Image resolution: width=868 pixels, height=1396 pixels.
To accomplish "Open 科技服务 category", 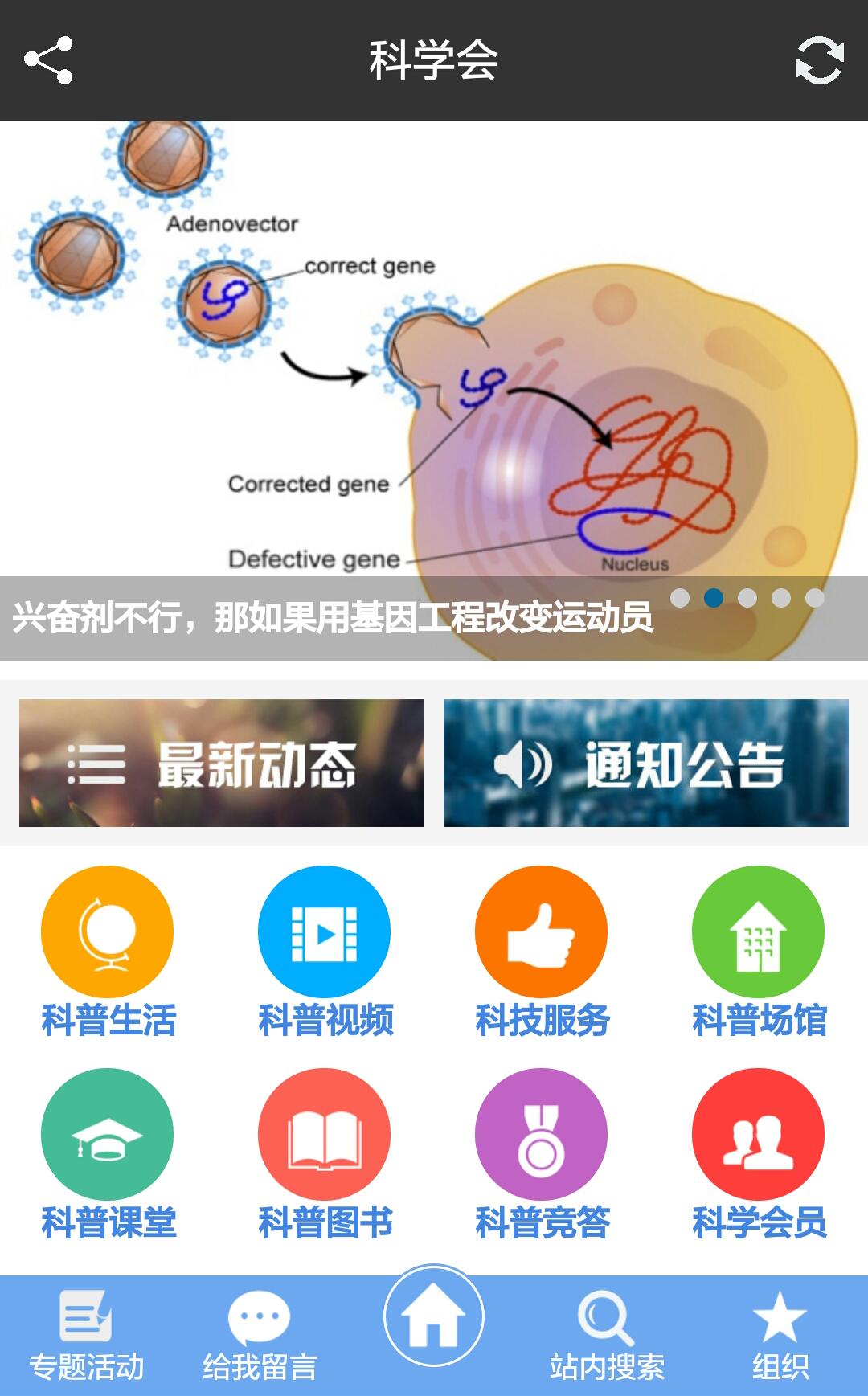I will (542, 952).
